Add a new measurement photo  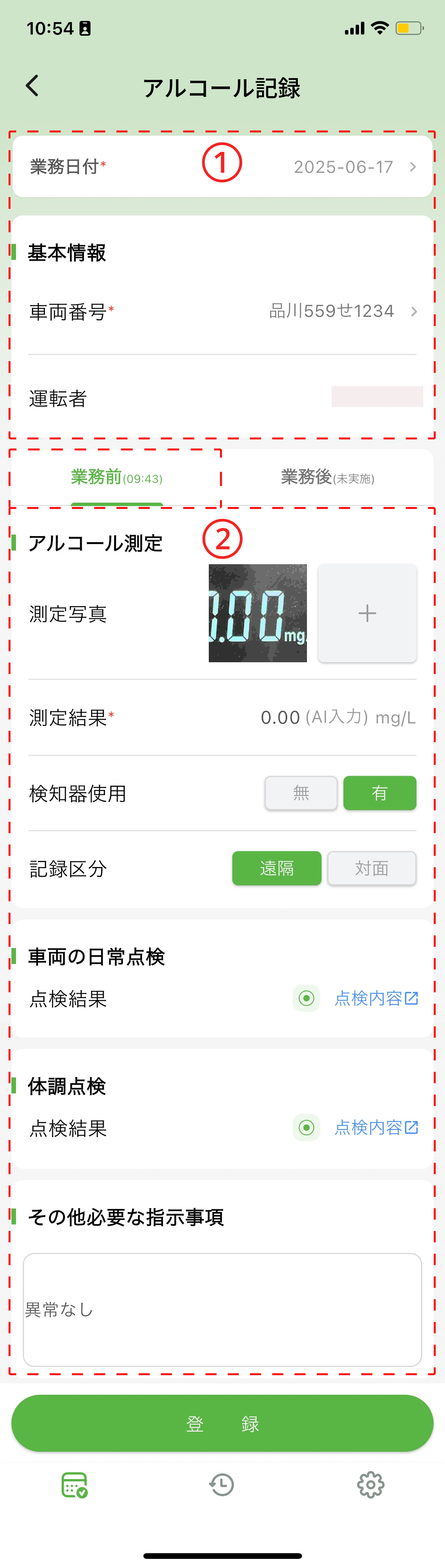(x=367, y=613)
